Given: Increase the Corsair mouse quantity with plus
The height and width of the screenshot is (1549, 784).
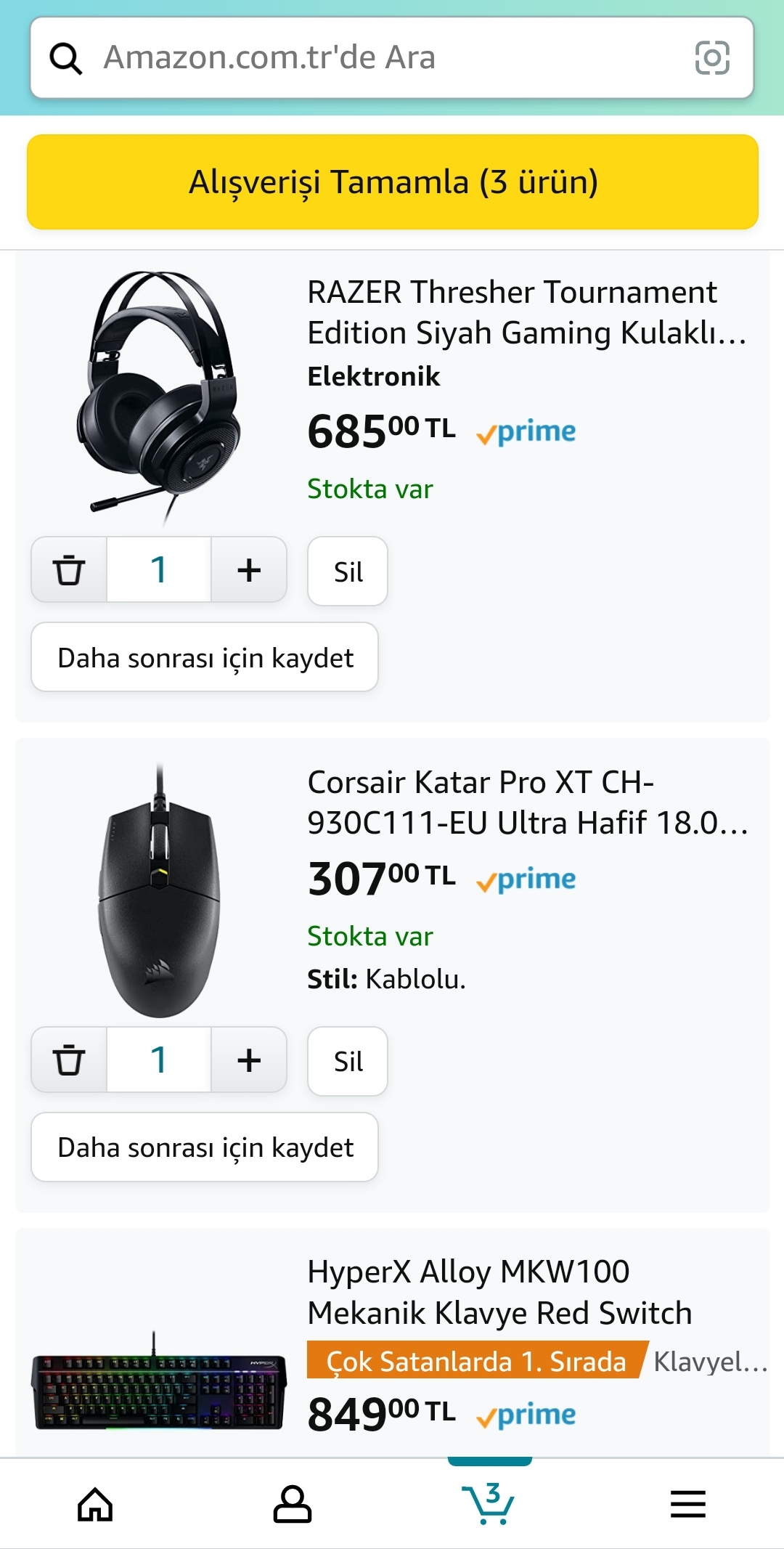Looking at the screenshot, I should [x=249, y=1060].
